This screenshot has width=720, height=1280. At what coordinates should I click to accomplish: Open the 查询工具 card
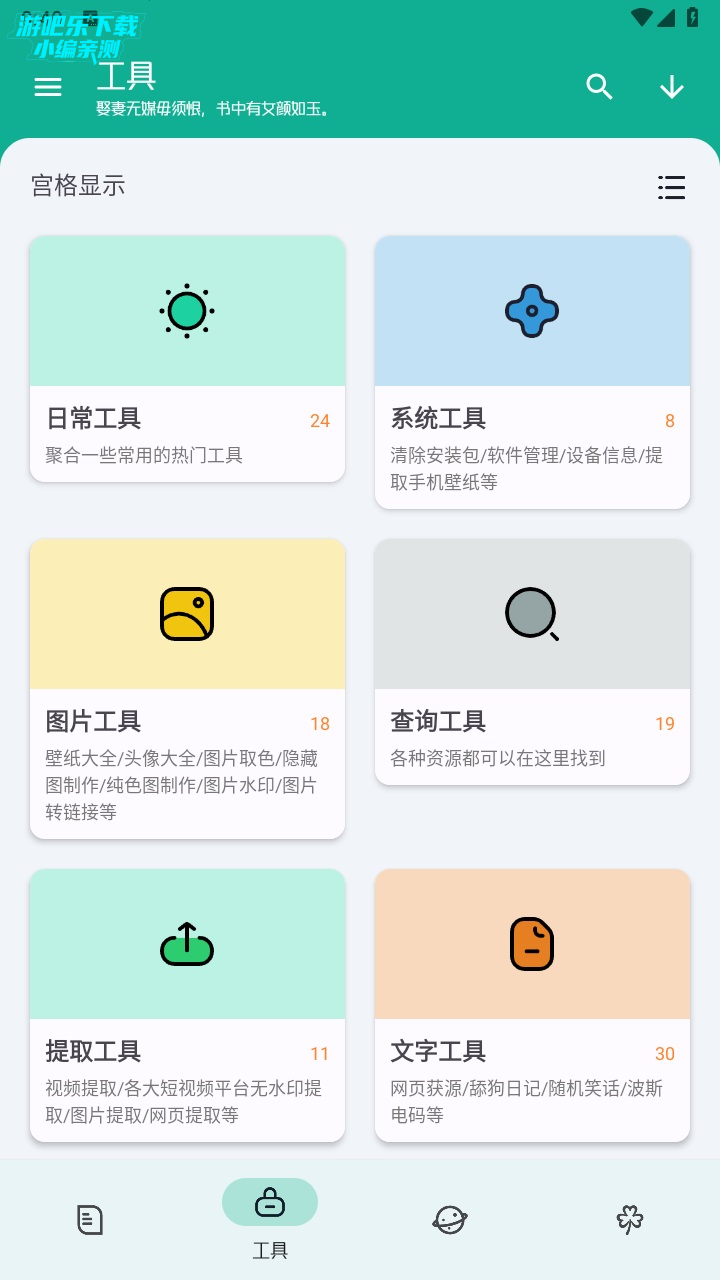(532, 661)
